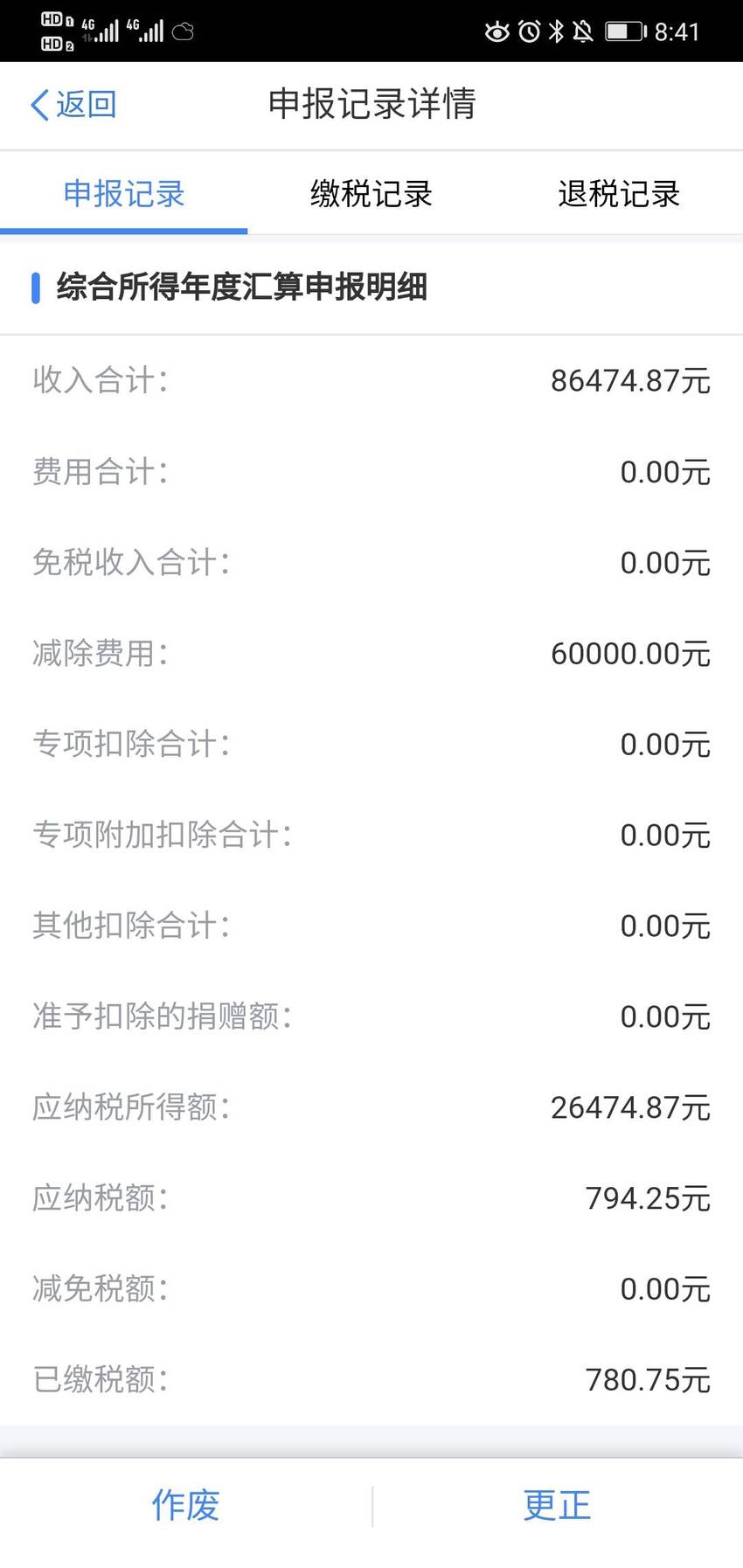Open the 退税记录 tab

pos(619,193)
